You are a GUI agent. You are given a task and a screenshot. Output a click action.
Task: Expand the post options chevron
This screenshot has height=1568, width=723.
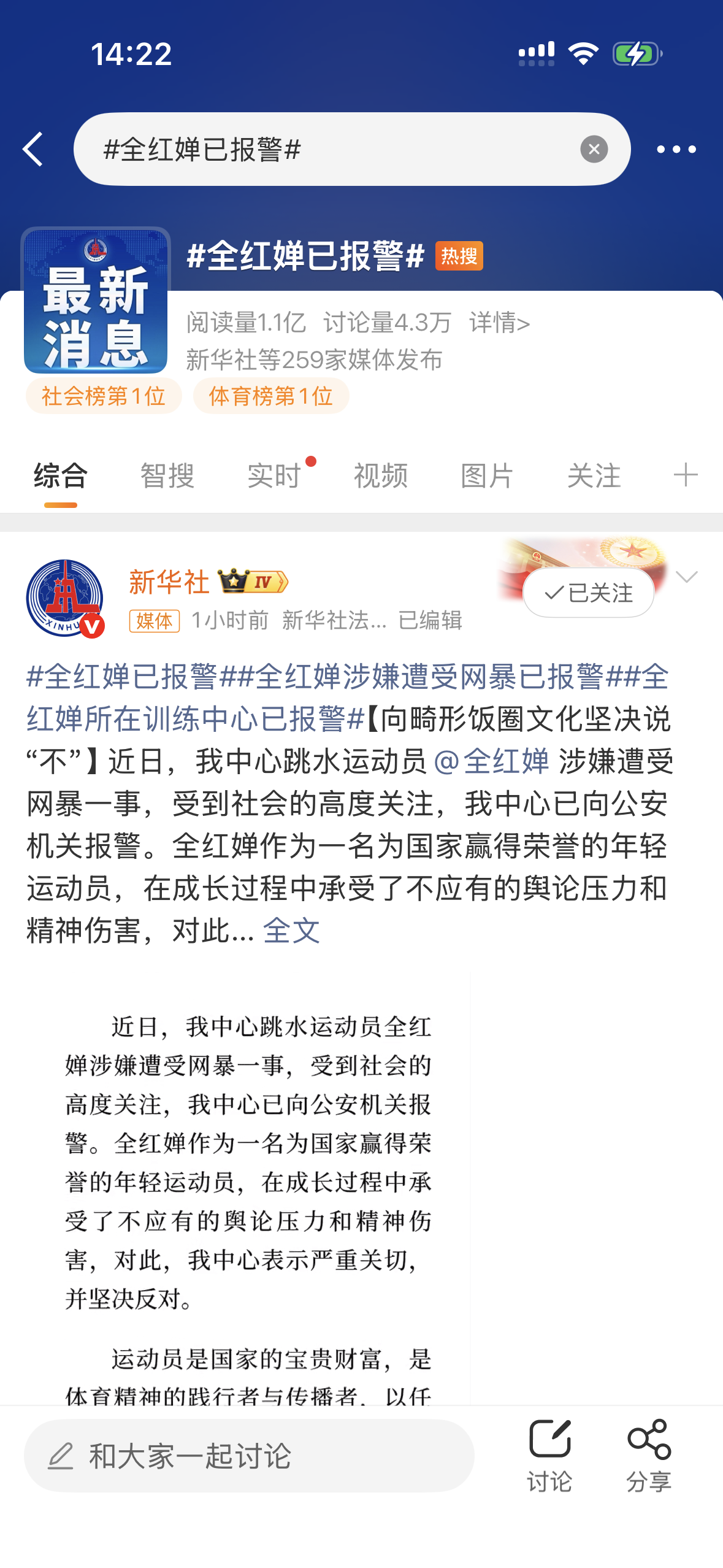tap(686, 576)
